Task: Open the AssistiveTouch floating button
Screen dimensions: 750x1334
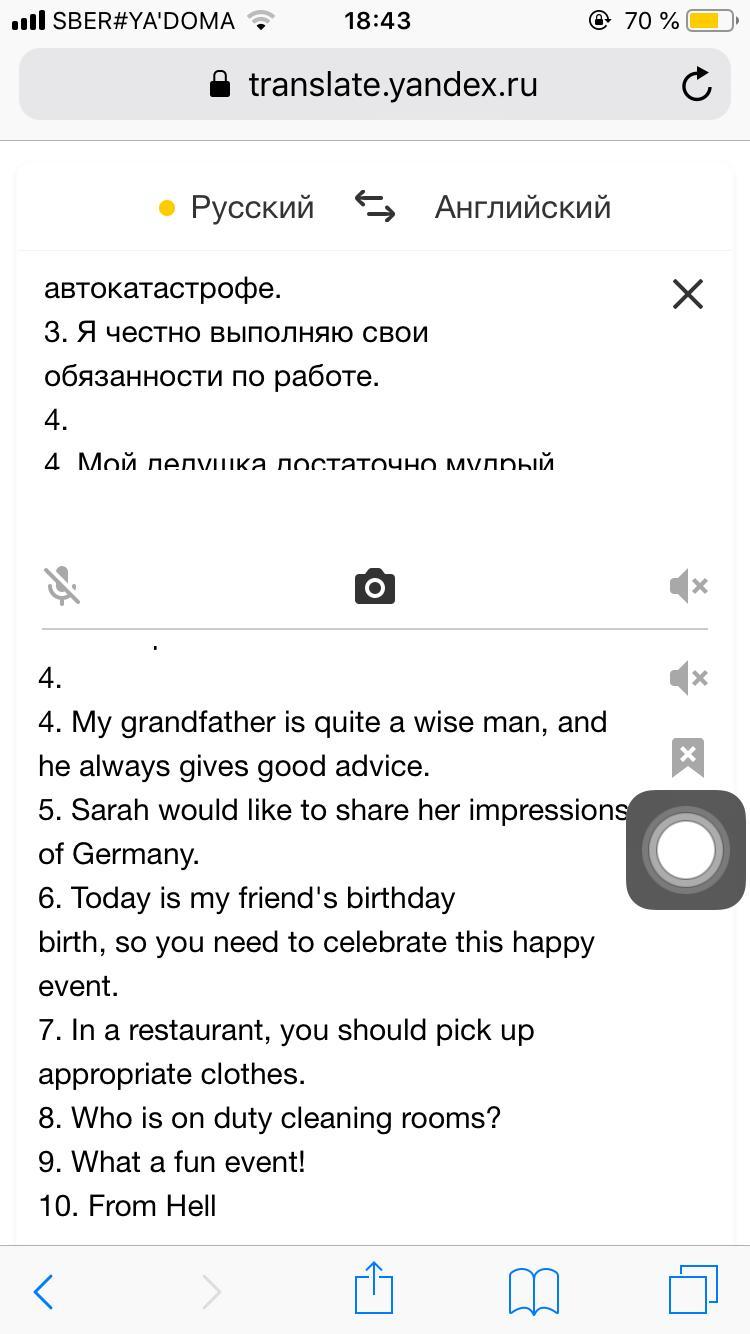Action: (686, 850)
